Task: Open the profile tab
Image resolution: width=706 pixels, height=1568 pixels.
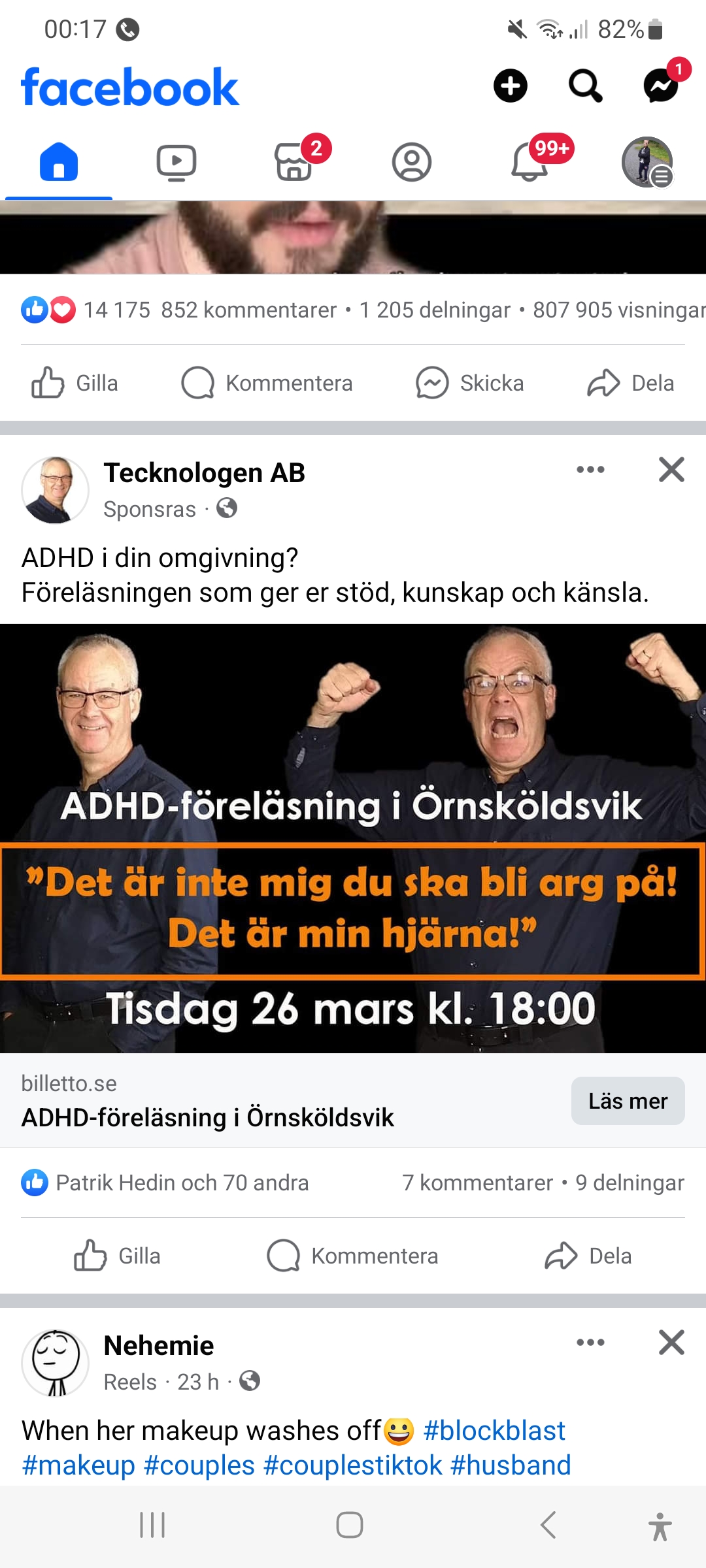Action: 412,163
